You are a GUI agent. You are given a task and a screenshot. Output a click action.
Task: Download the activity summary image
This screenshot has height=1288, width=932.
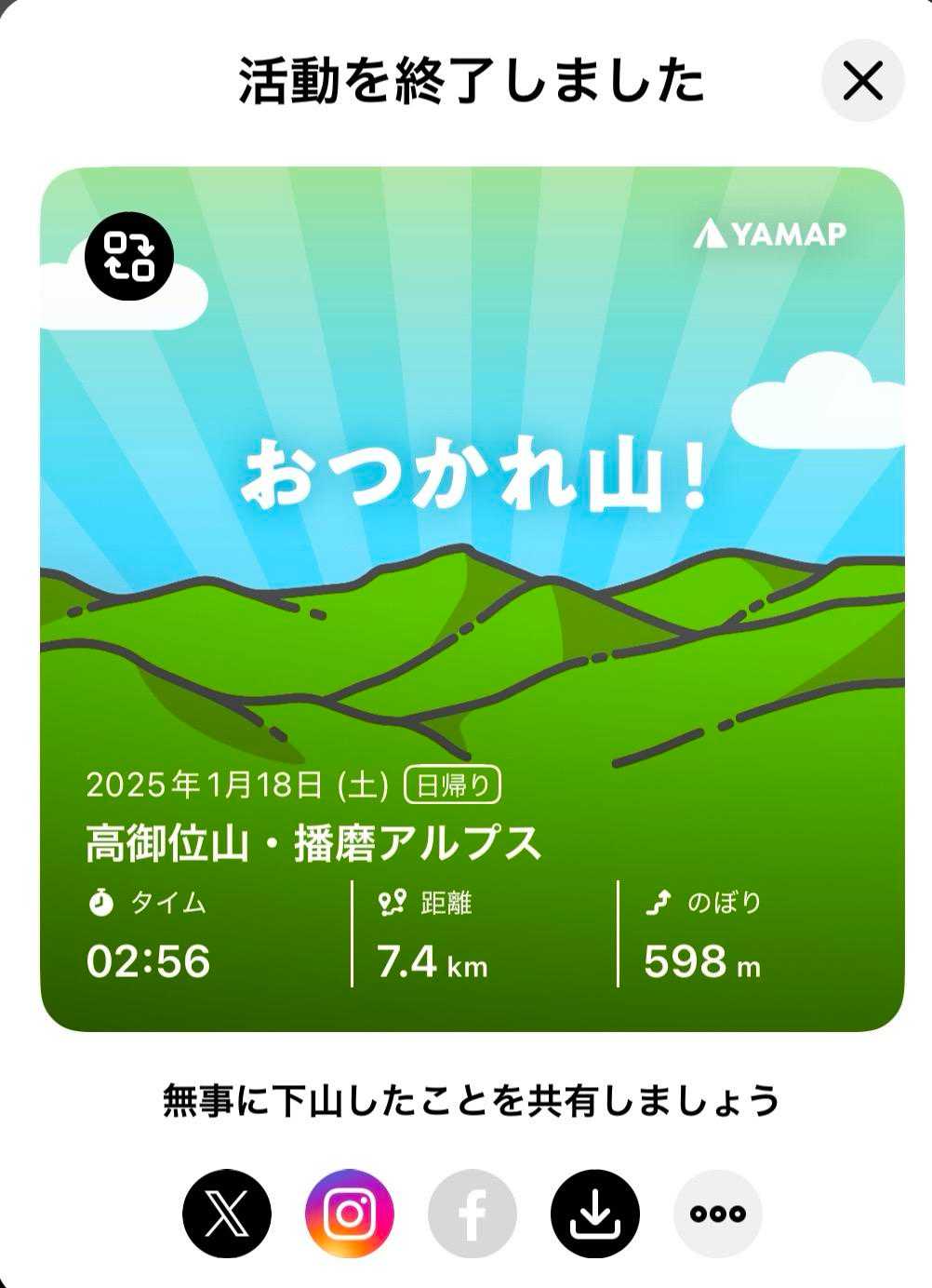(595, 1214)
